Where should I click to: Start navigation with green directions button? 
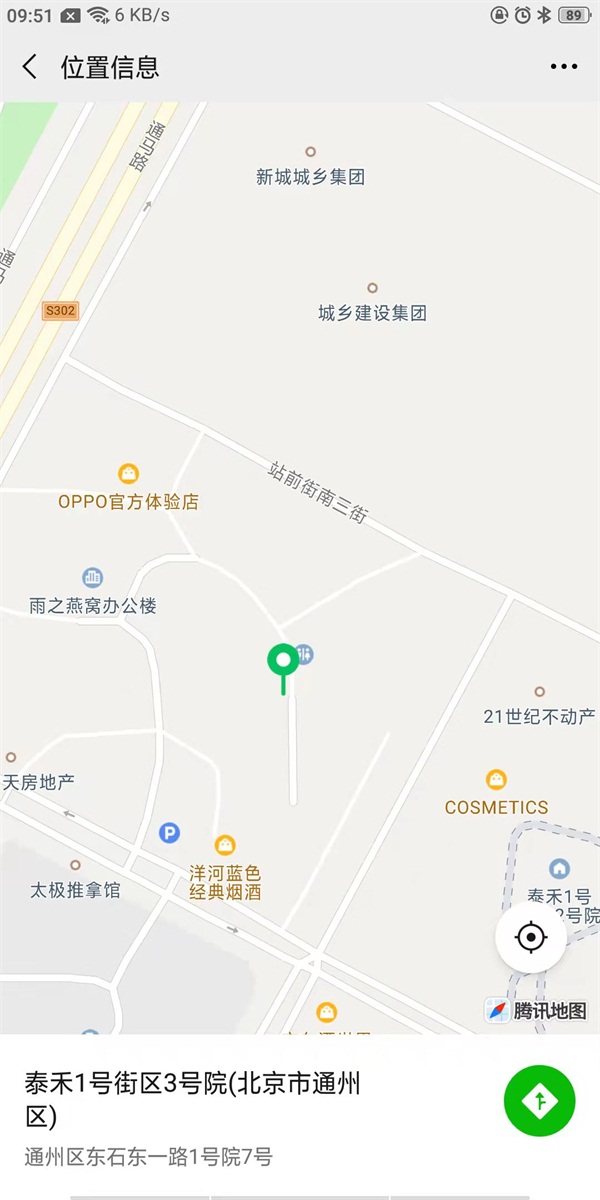[539, 1101]
